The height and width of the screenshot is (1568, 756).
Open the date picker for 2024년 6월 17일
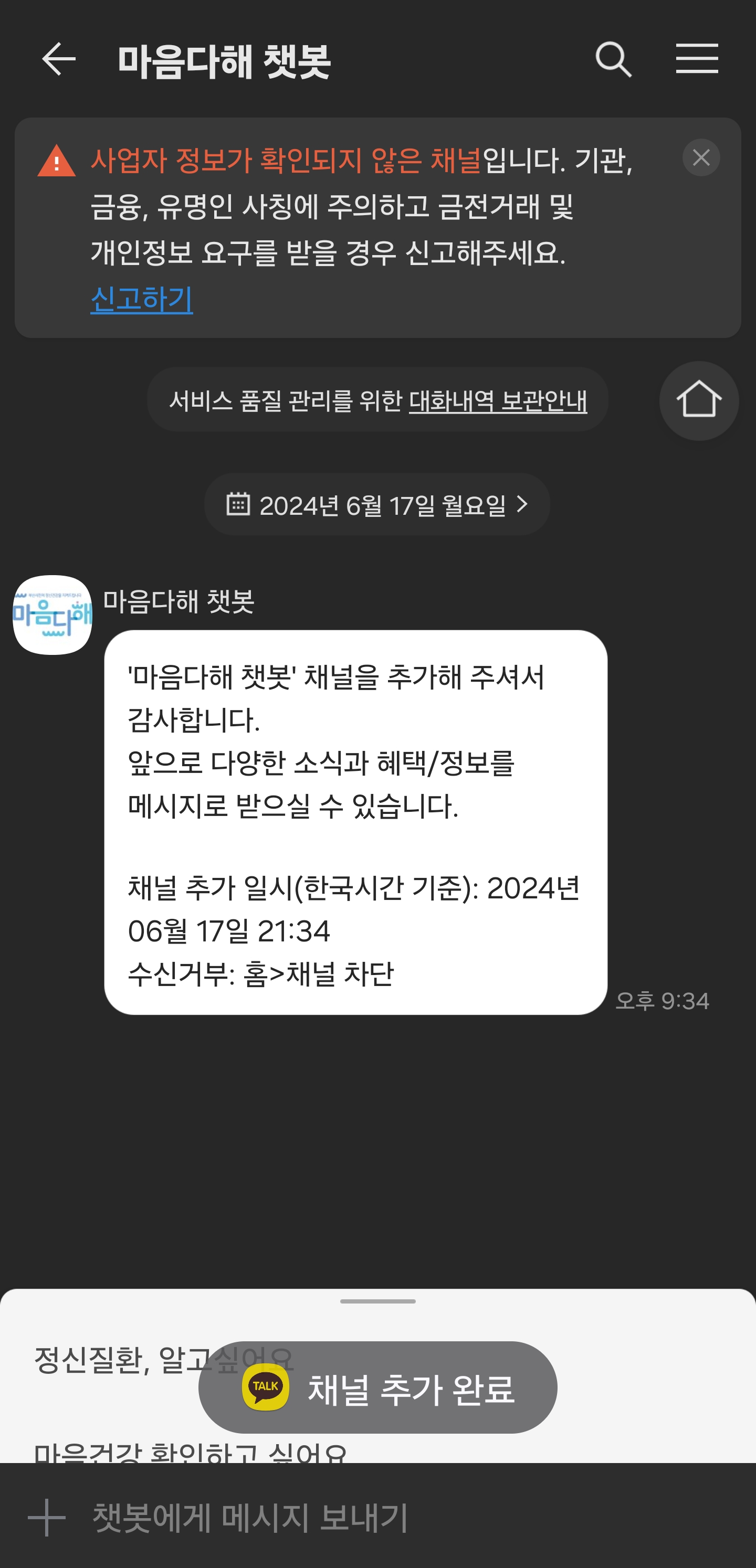[377, 505]
